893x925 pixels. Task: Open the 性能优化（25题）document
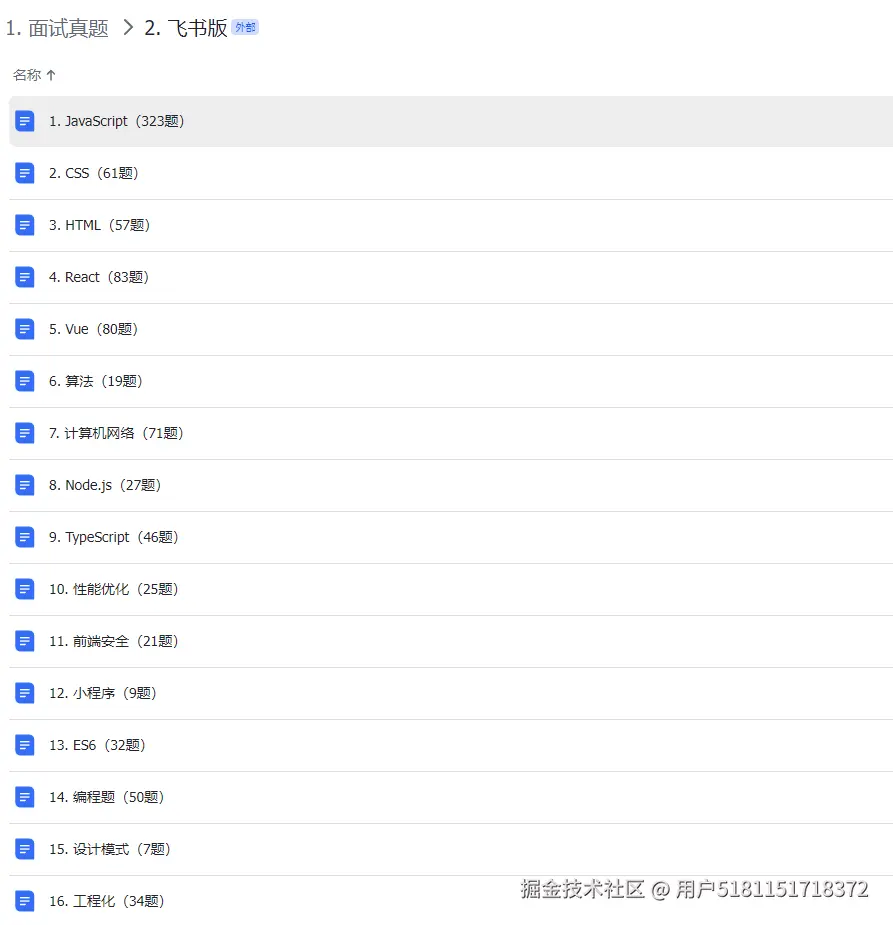[x=114, y=589]
